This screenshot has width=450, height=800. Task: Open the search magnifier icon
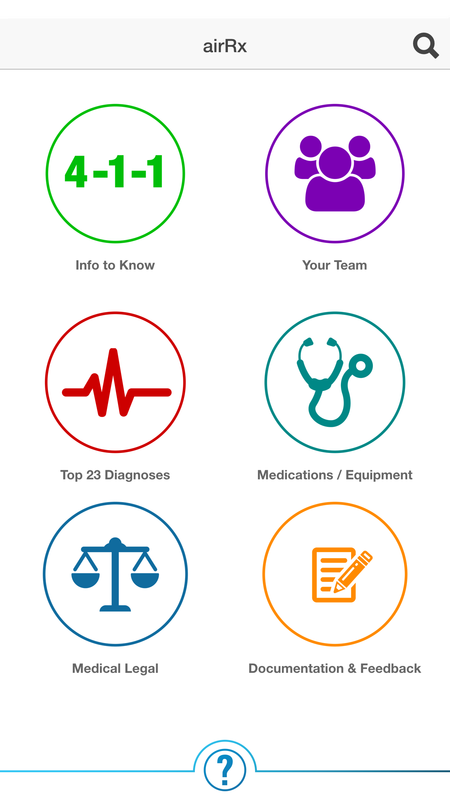click(x=426, y=46)
